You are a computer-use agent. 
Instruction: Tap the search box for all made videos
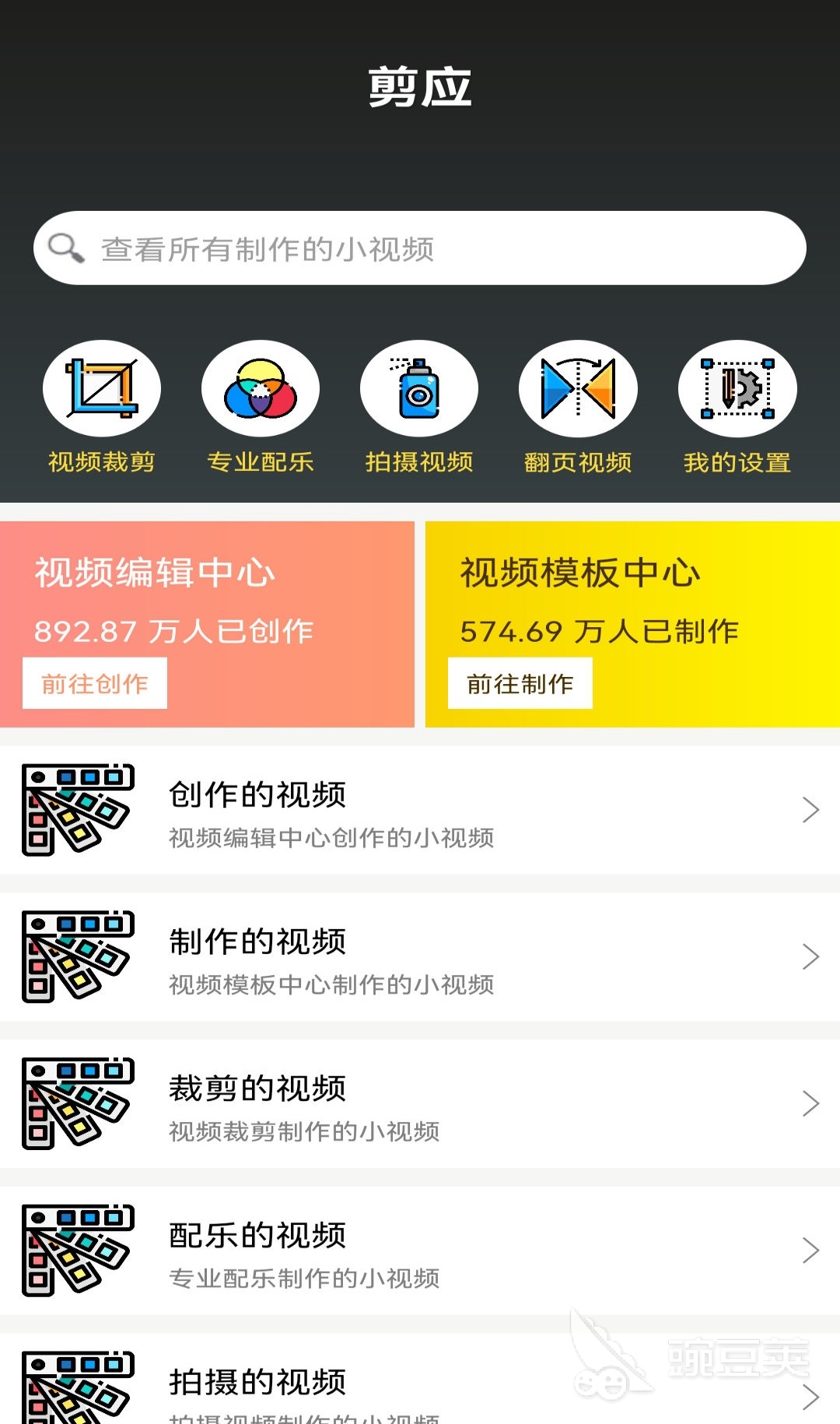click(420, 248)
